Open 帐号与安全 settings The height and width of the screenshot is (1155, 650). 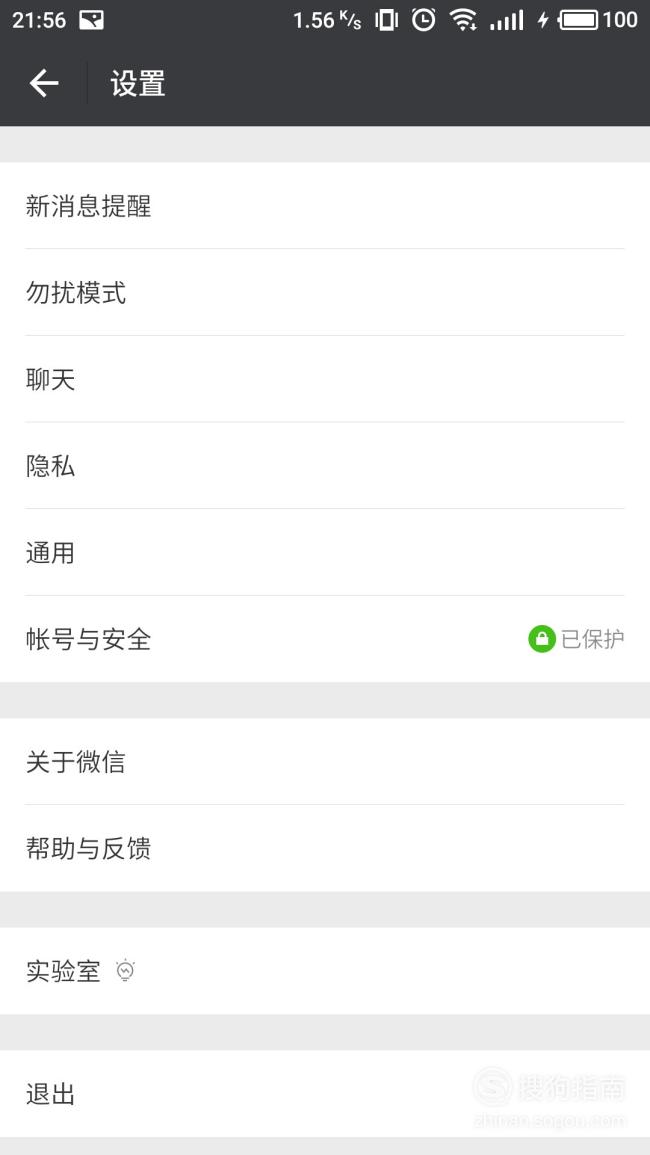325,639
